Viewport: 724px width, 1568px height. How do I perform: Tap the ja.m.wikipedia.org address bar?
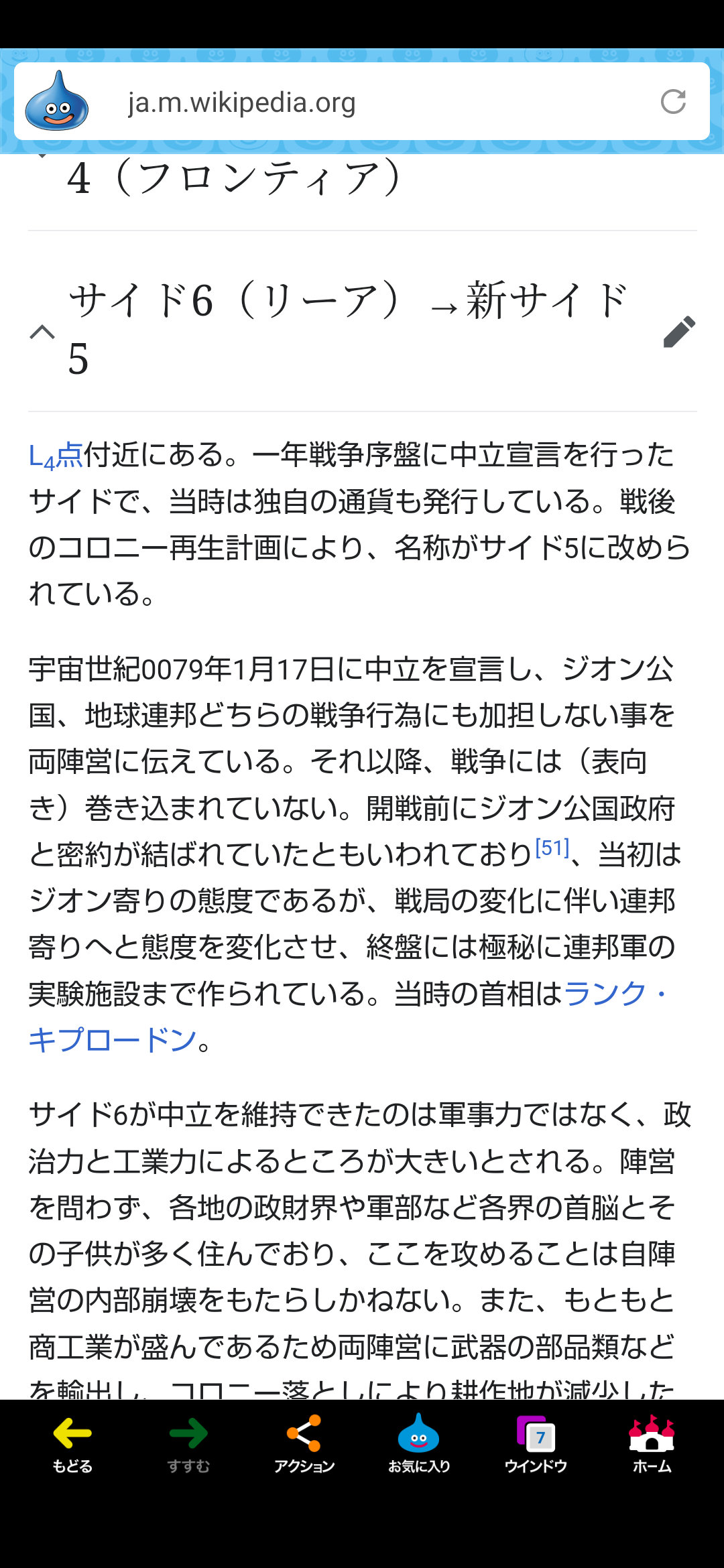tap(362, 102)
